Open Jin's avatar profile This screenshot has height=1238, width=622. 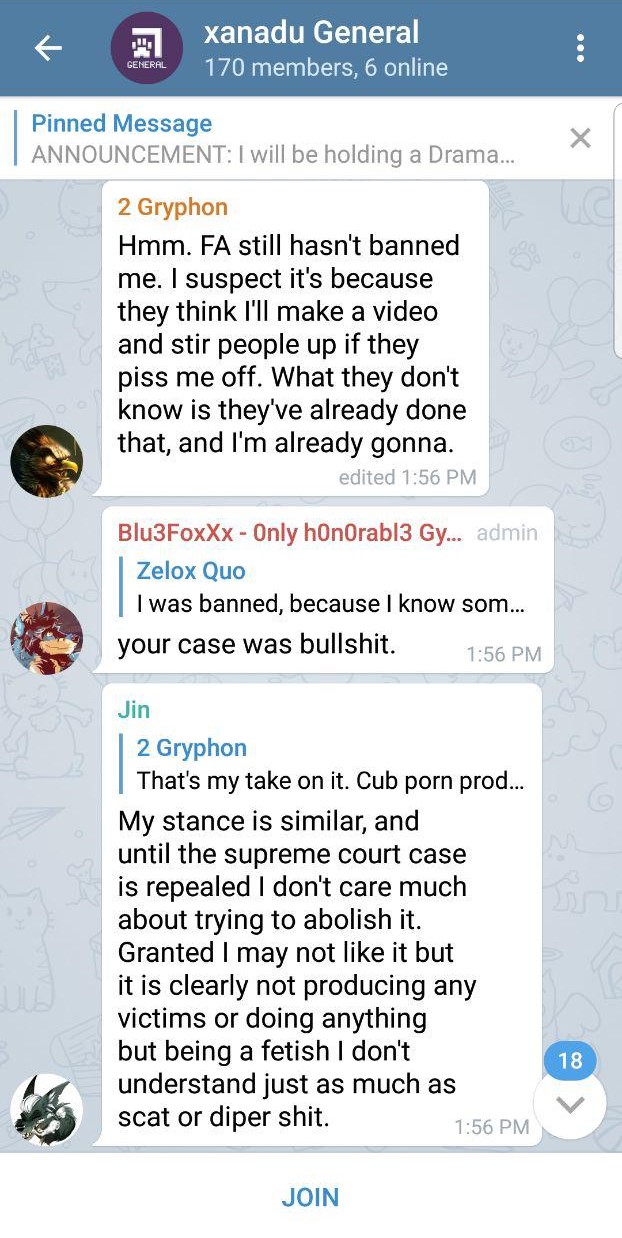(x=46, y=1110)
